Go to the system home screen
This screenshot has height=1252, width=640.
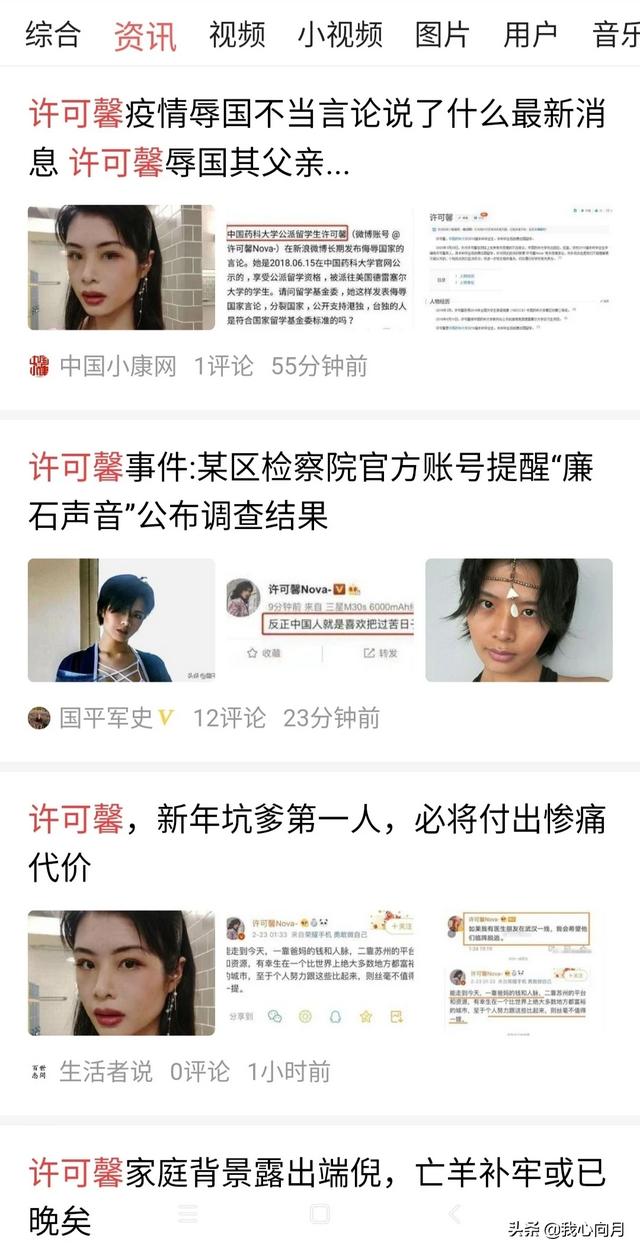pyautogui.click(x=320, y=1214)
